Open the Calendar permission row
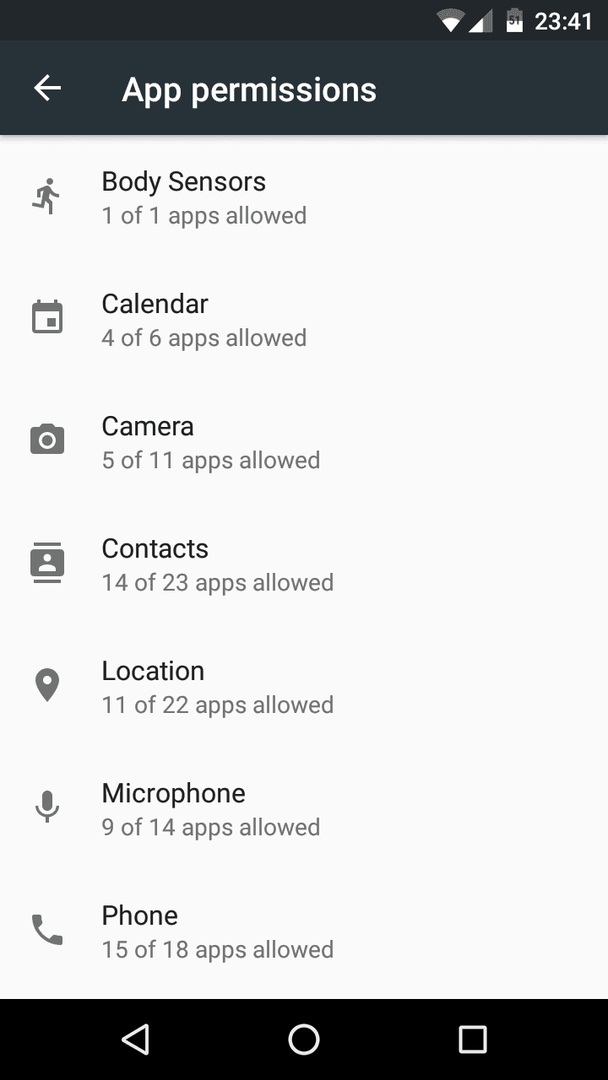The image size is (608, 1080). point(304,320)
